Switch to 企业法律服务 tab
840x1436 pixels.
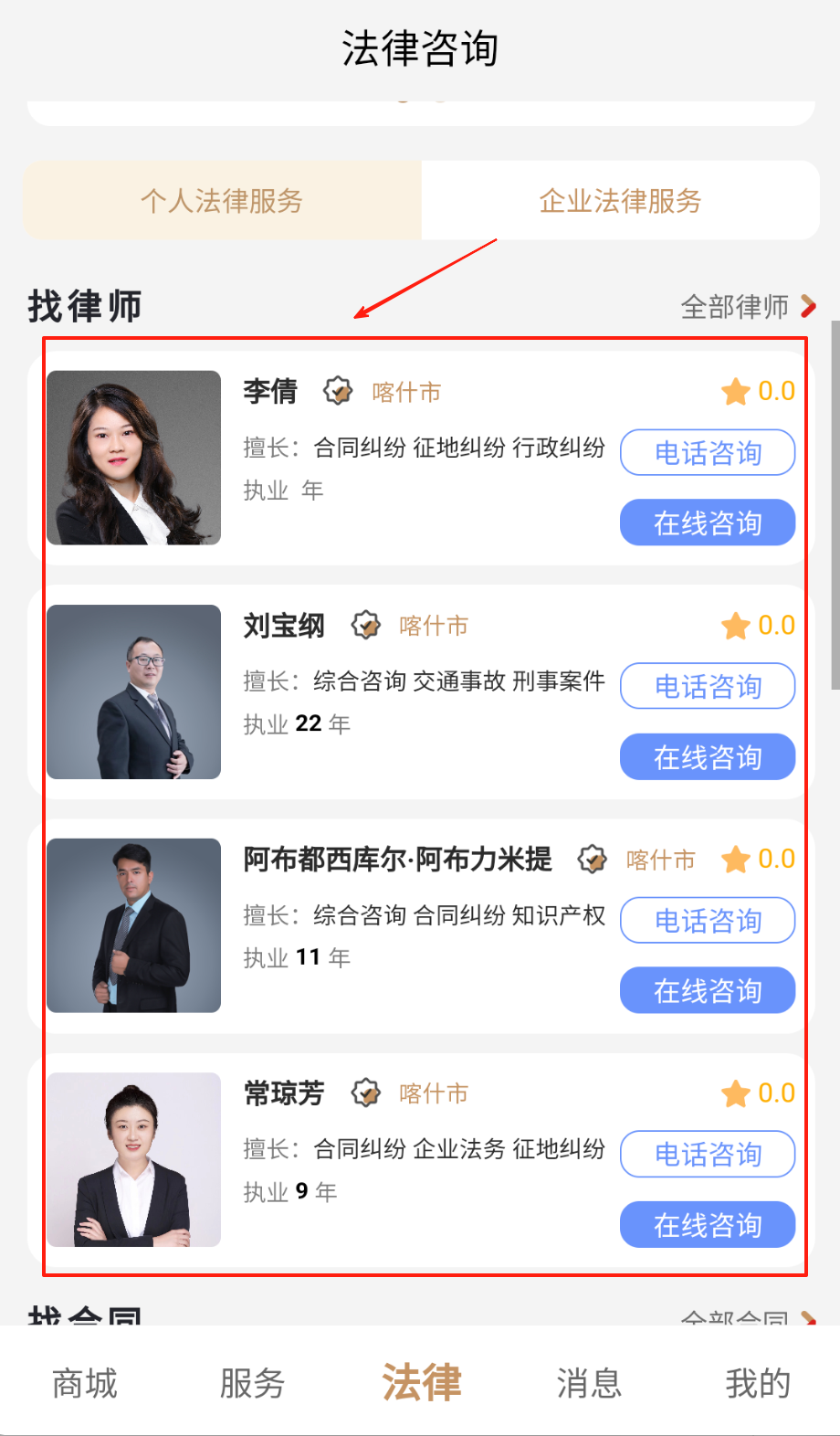[620, 201]
